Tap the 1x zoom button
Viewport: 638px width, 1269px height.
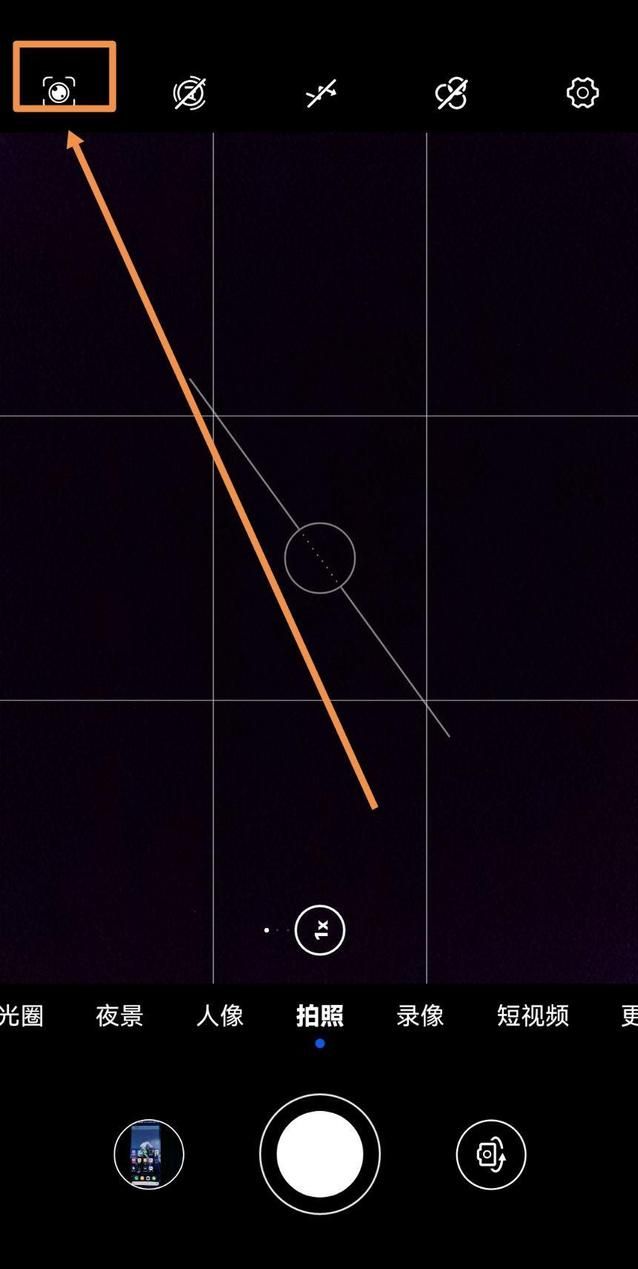point(320,930)
